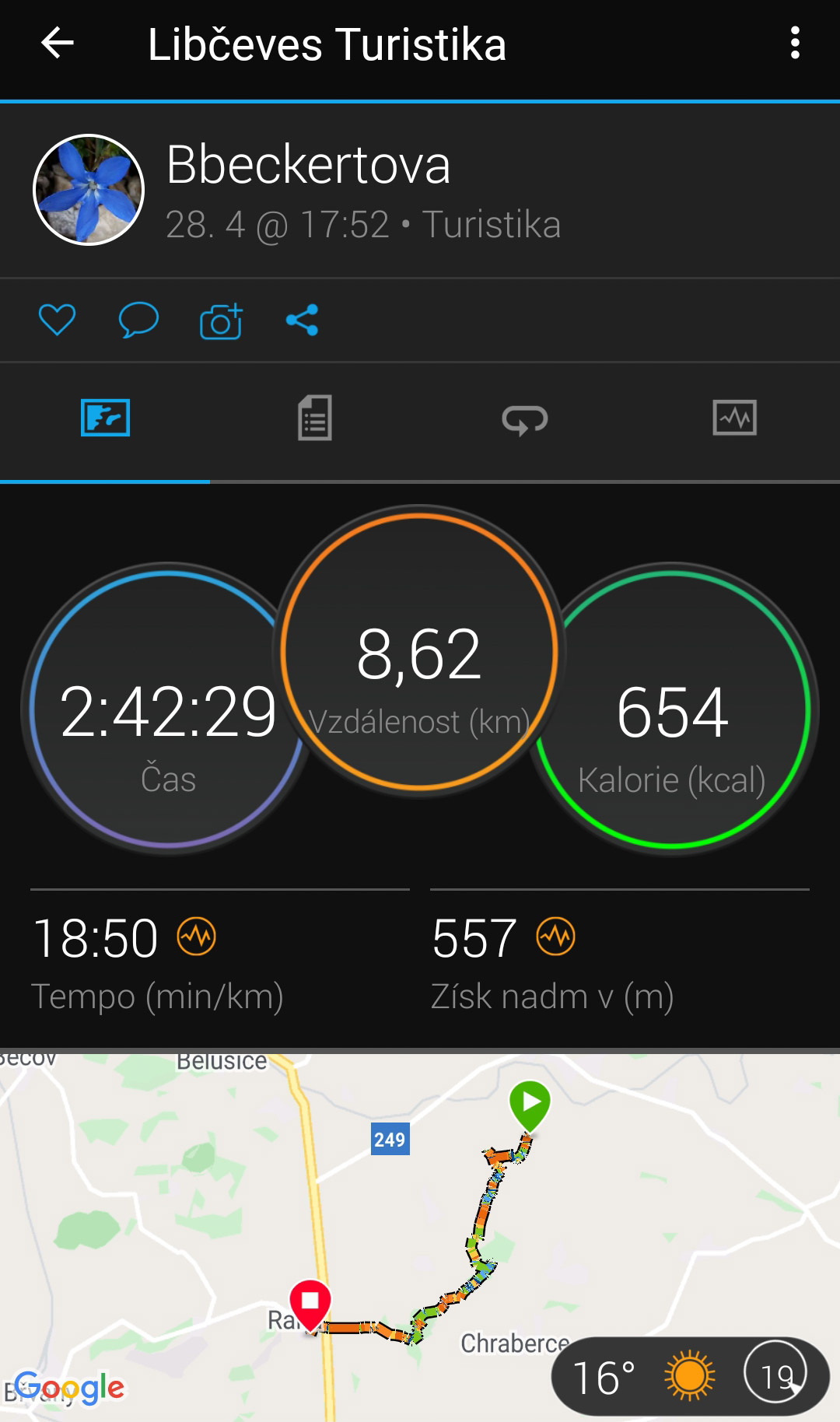
Task: Go back using the arrow
Action: (x=58, y=44)
